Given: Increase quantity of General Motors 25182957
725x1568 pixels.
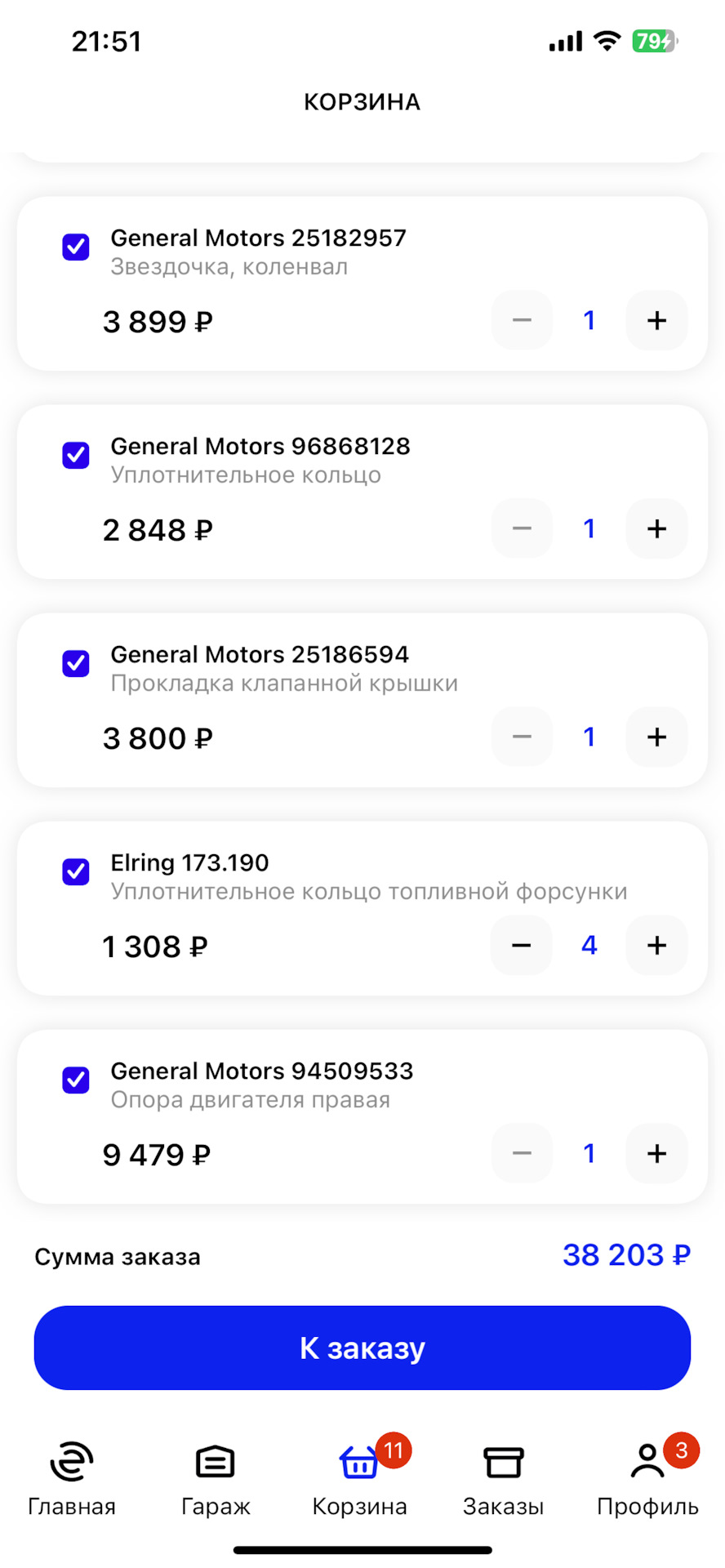Looking at the screenshot, I should pyautogui.click(x=656, y=320).
